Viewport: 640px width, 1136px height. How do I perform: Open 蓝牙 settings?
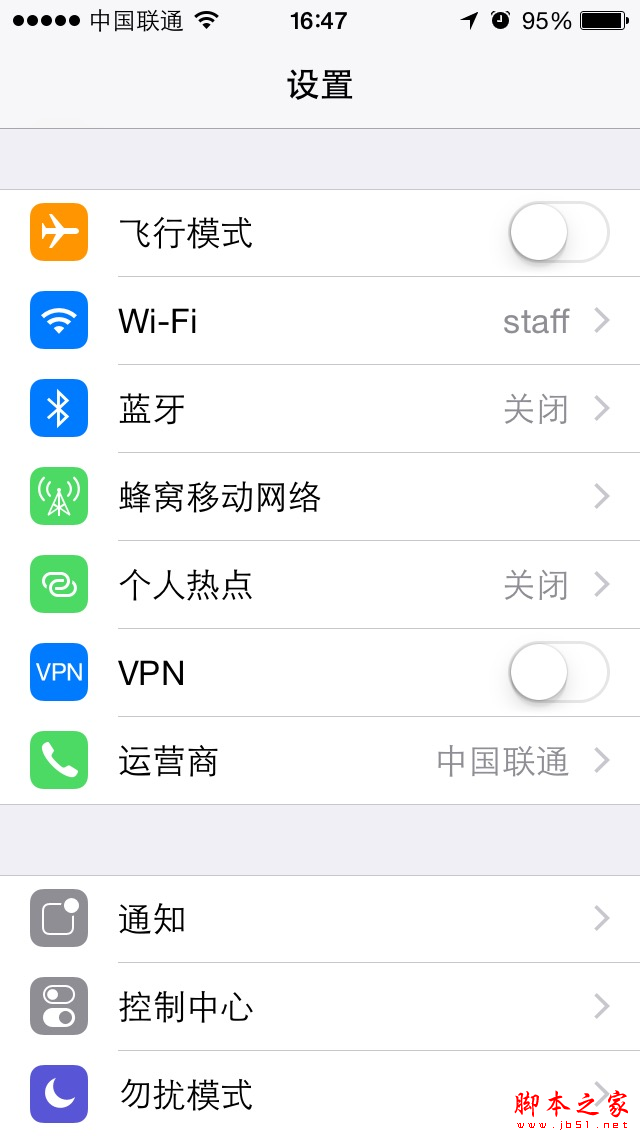coord(320,409)
